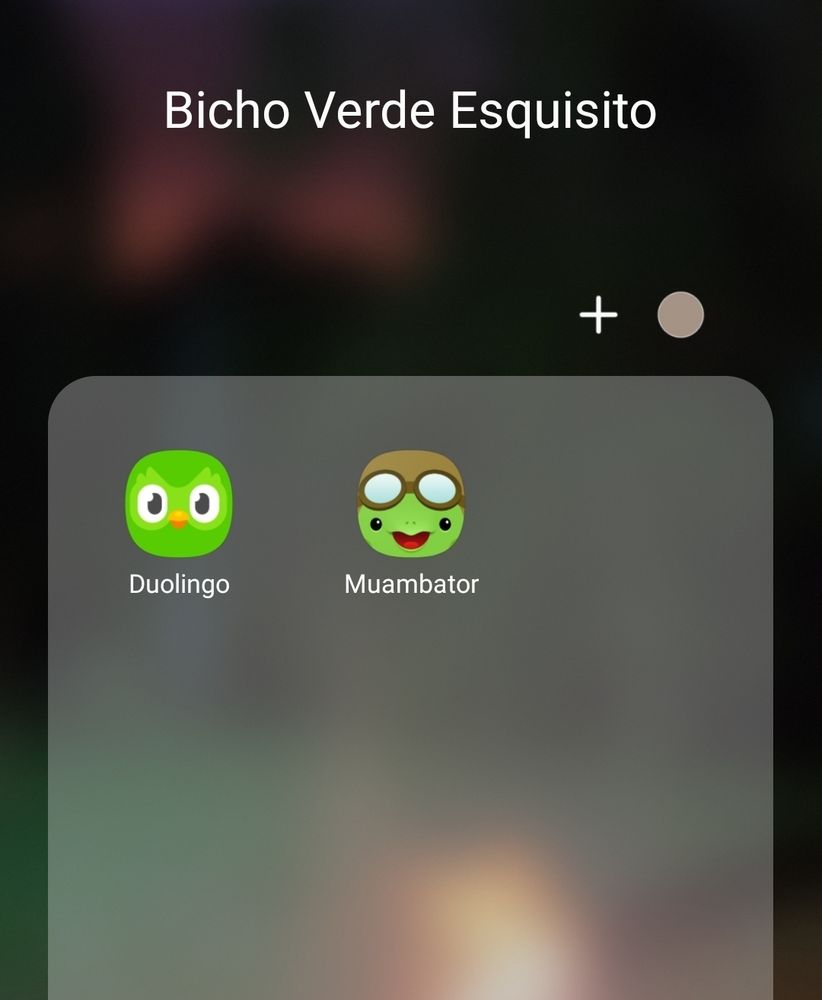
Task: Change the folder color
Action: click(x=680, y=315)
